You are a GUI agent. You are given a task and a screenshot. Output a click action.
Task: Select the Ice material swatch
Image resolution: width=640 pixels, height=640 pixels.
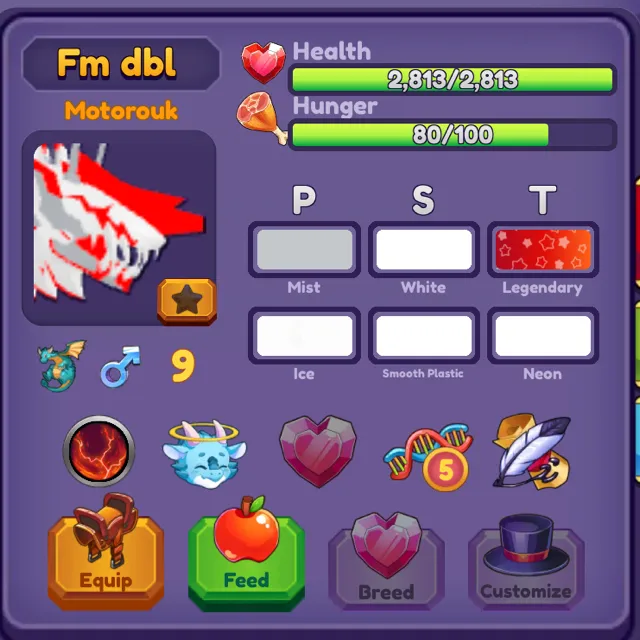coord(304,336)
